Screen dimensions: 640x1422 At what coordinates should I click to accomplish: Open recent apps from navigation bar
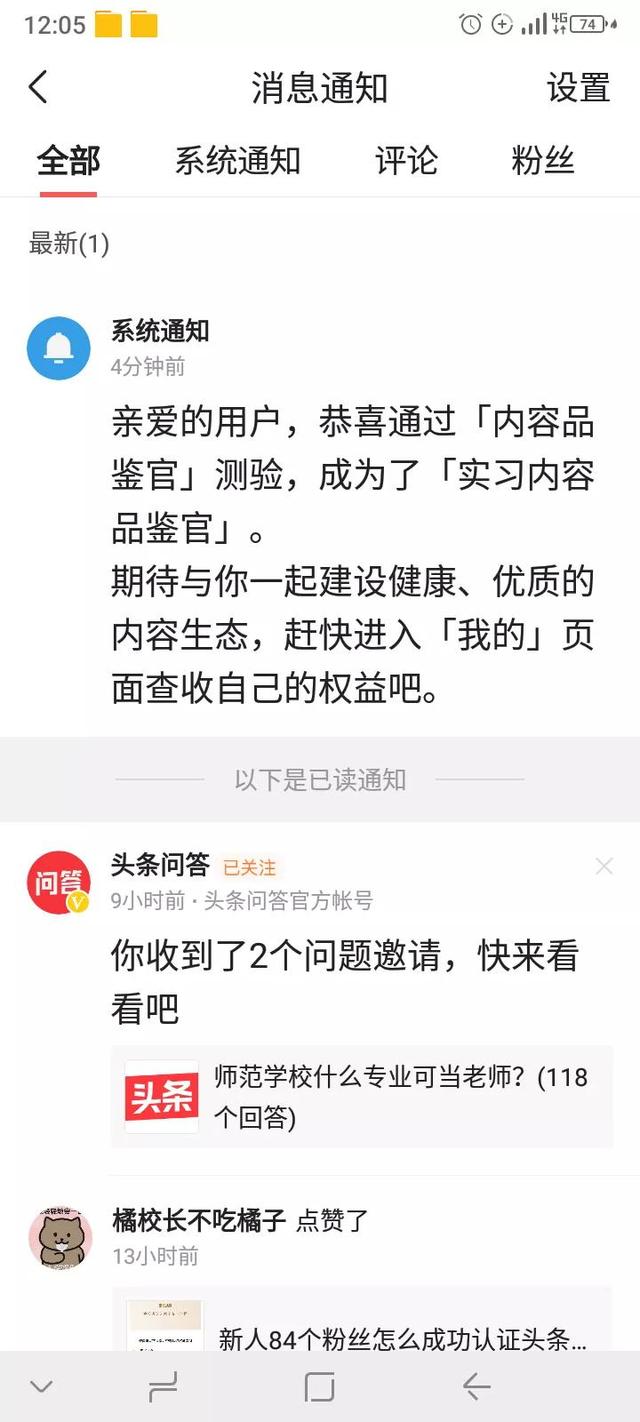click(x=162, y=1387)
